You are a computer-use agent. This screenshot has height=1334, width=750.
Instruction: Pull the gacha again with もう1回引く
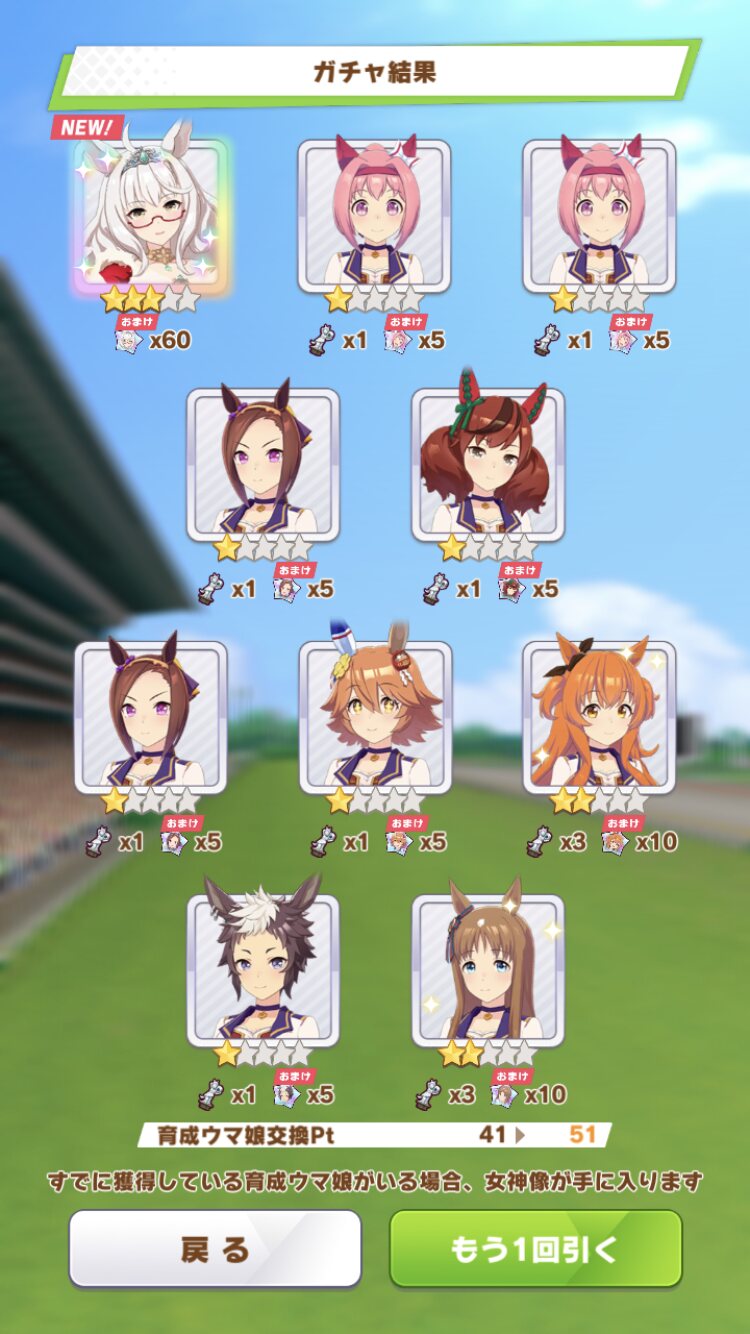pos(535,1248)
